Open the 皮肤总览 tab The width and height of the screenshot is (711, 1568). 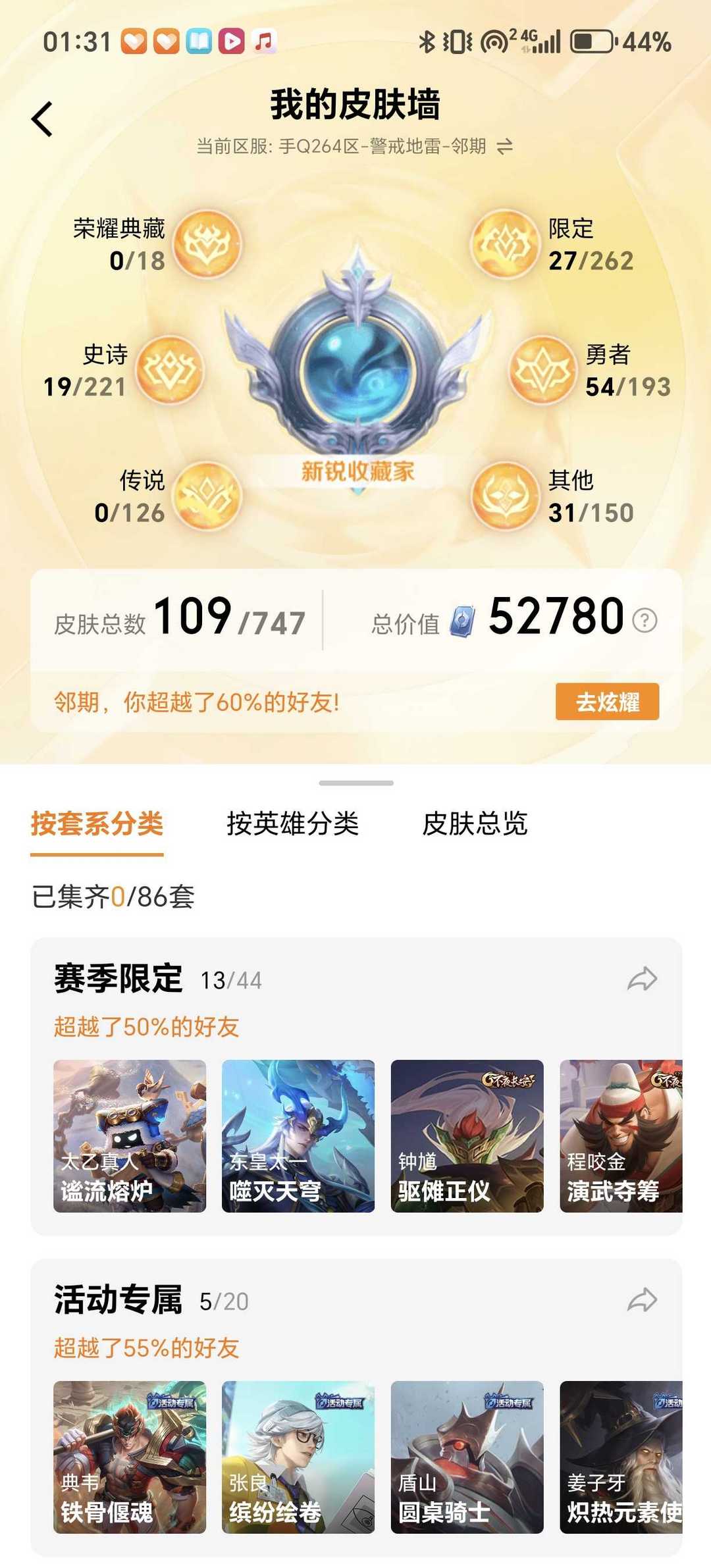(476, 826)
